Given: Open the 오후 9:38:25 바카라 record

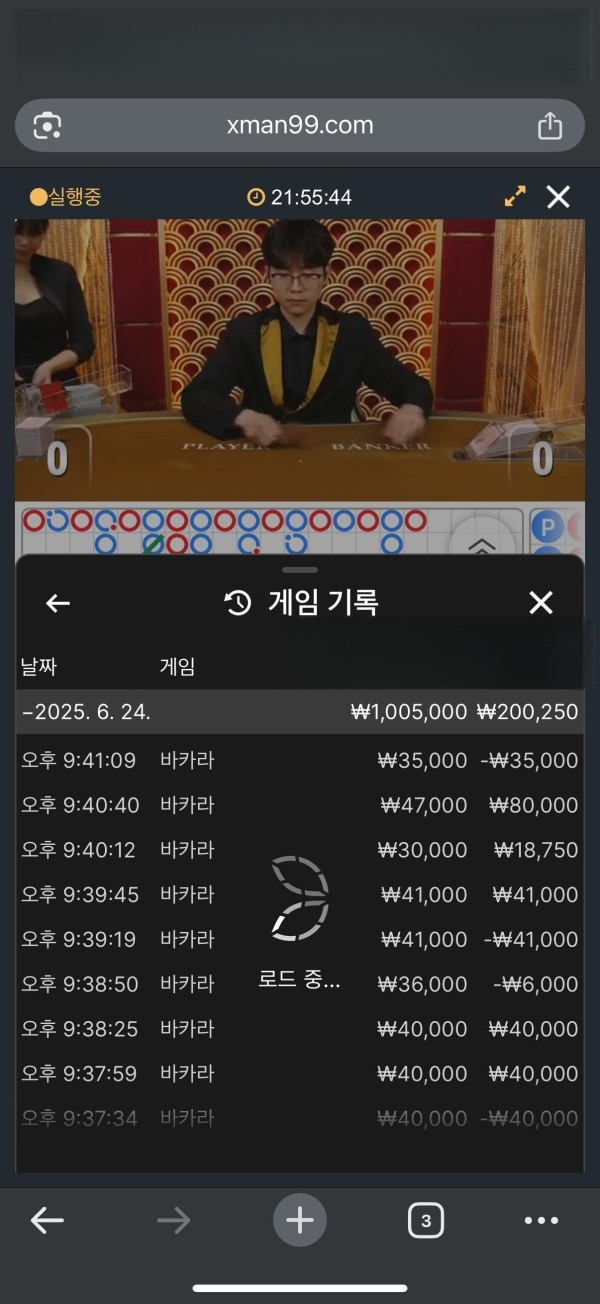Looking at the screenshot, I should click(299, 1029).
